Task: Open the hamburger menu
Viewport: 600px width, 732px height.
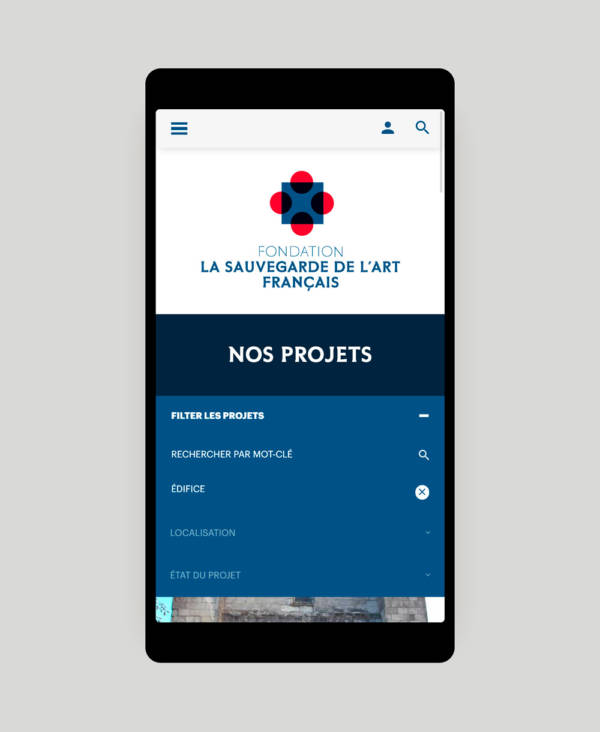Action: click(179, 128)
